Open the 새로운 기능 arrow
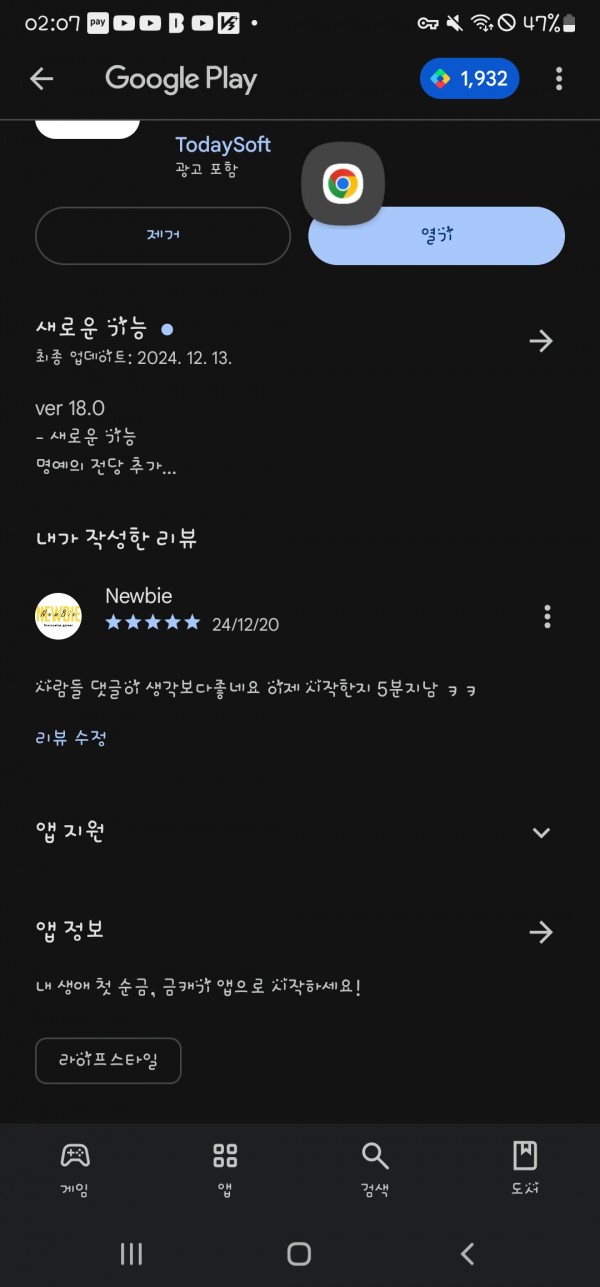 (x=541, y=341)
